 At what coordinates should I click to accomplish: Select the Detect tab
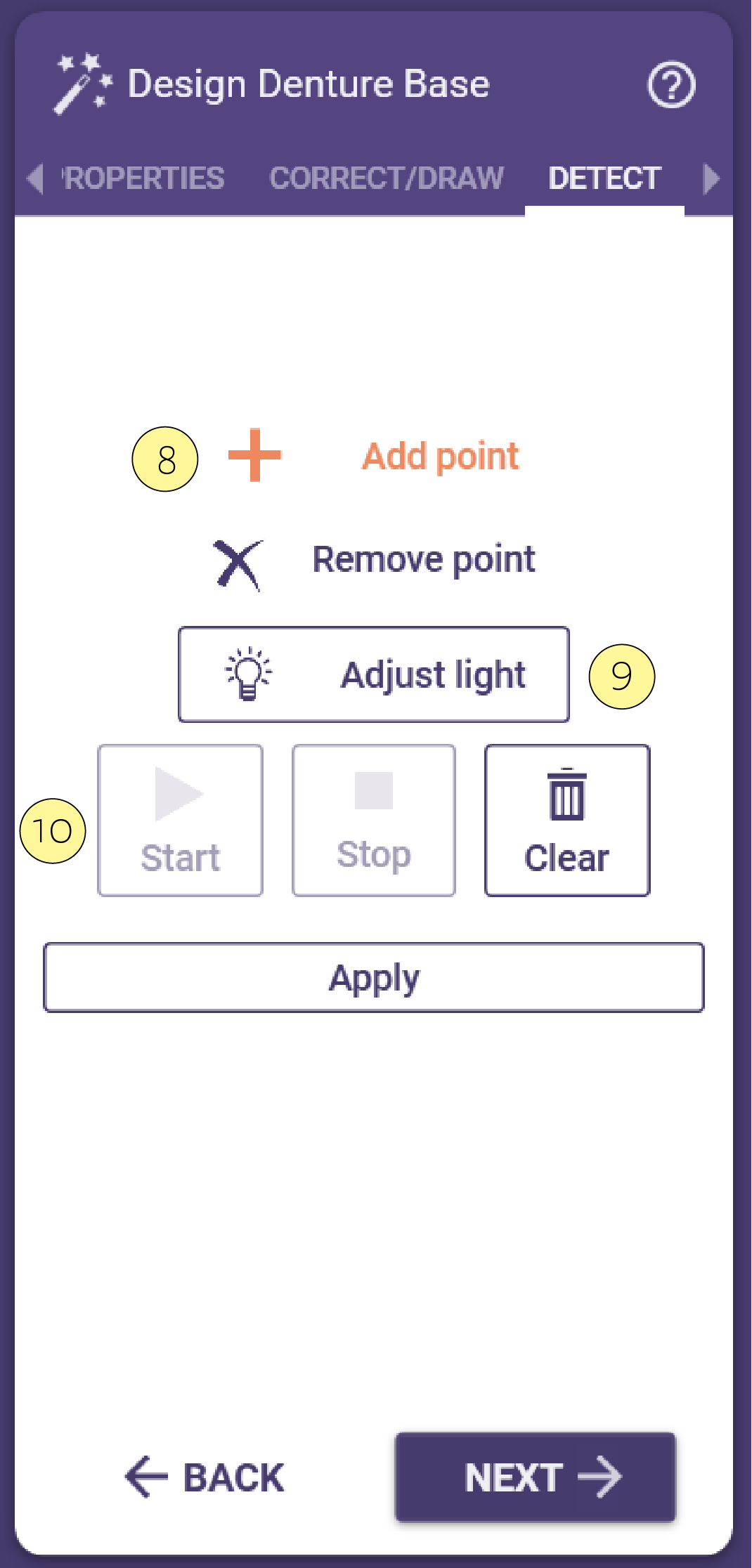604,178
